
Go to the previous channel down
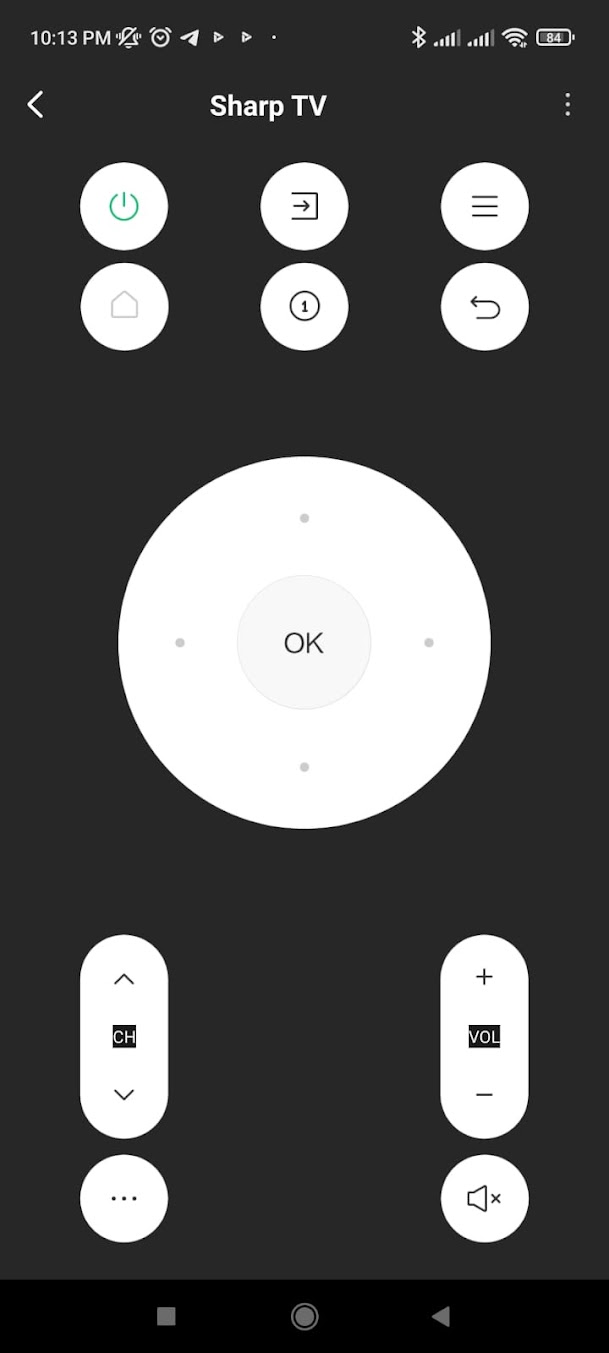tap(124, 1094)
